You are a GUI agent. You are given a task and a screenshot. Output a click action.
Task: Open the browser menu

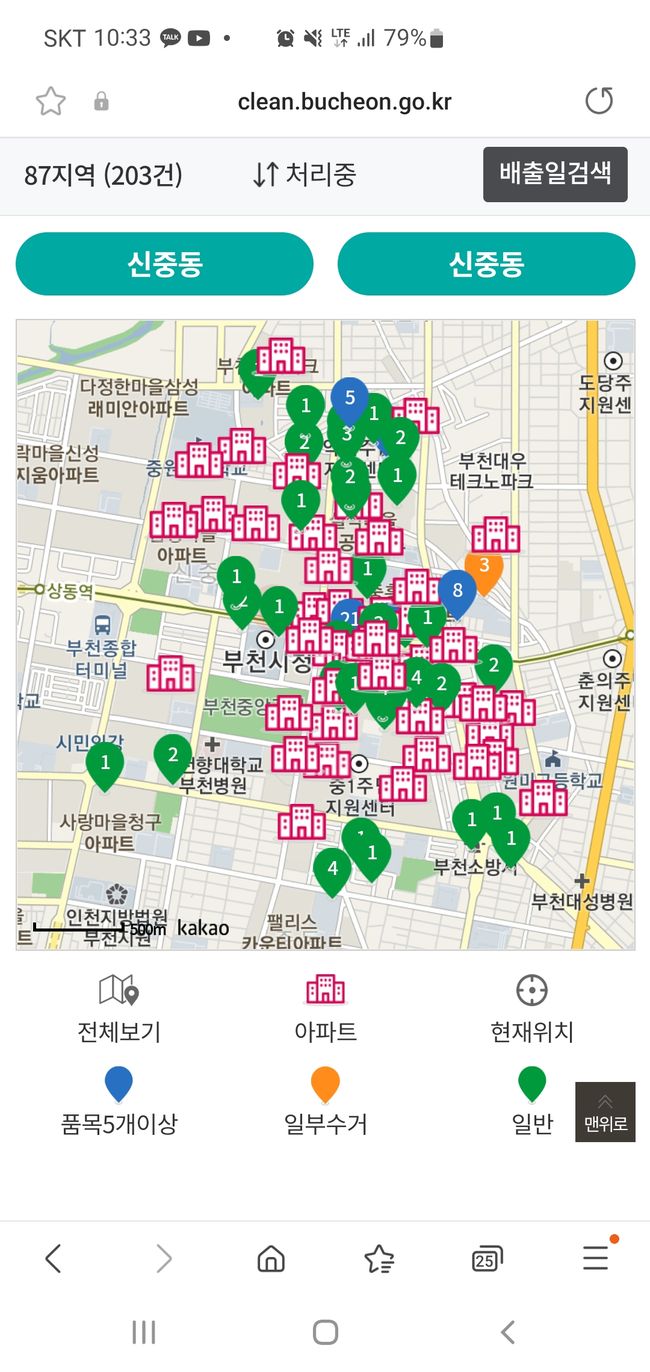596,1258
